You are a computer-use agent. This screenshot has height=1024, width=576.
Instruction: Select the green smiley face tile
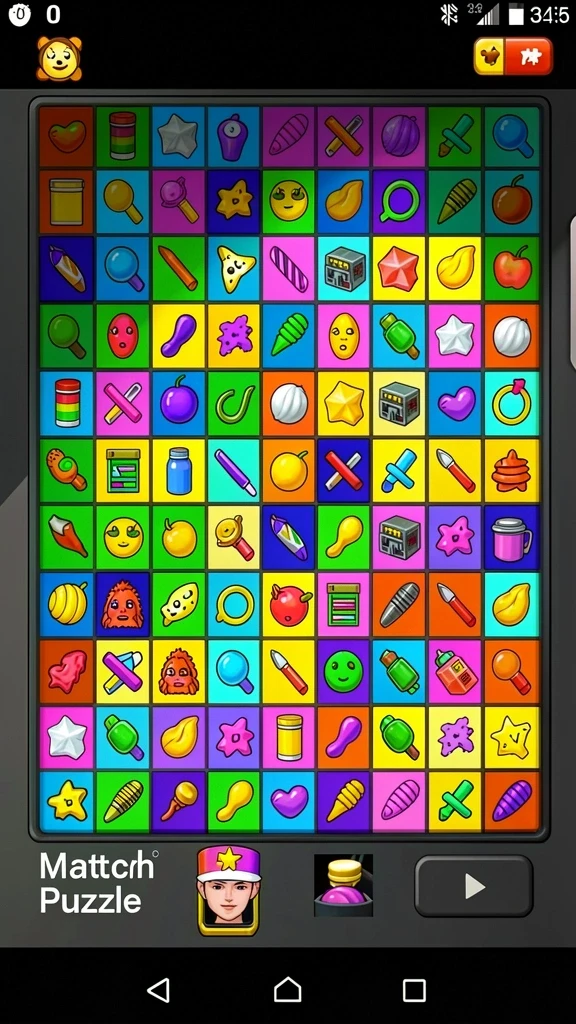344,671
